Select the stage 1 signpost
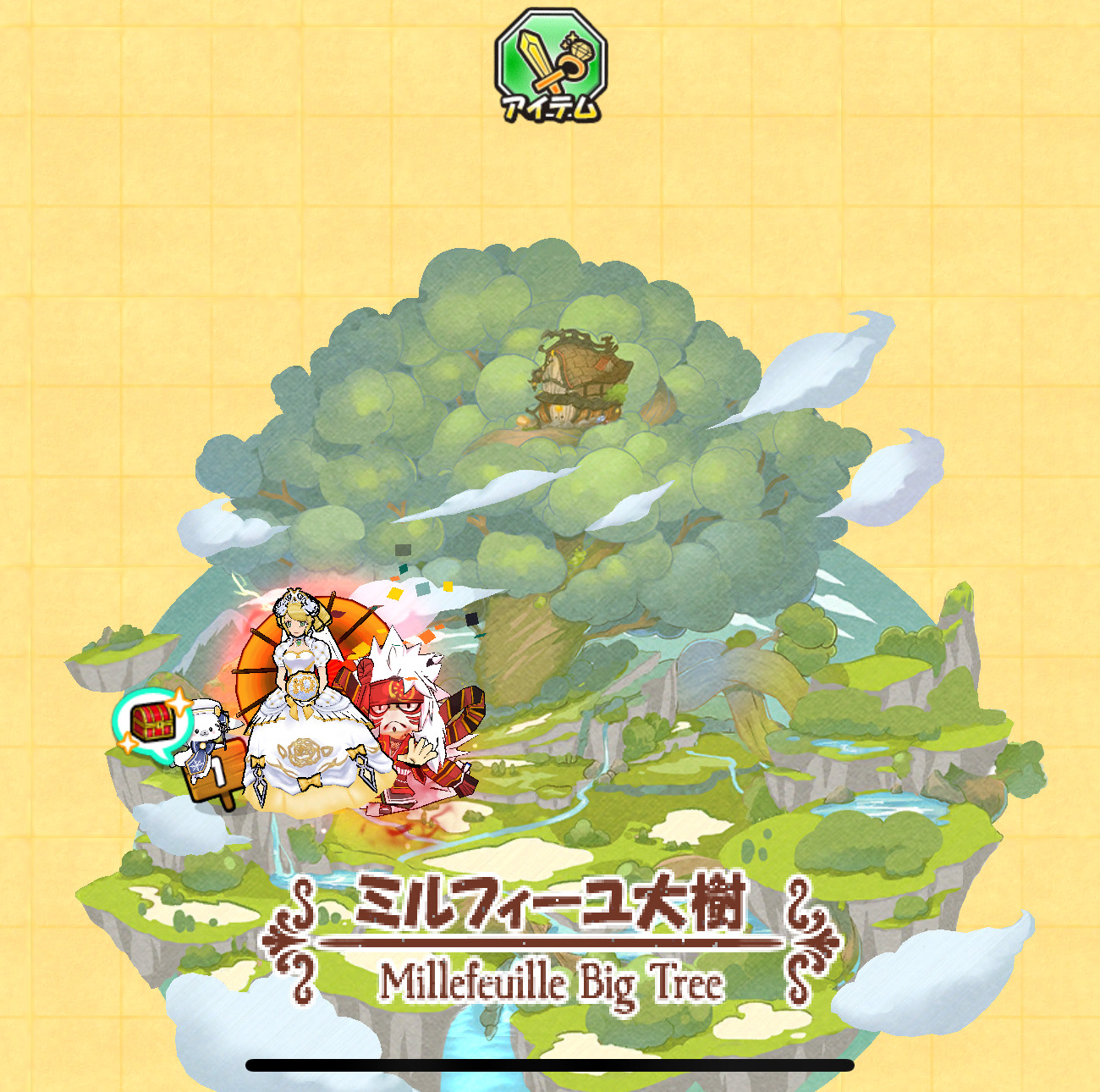Viewport: 1100px width, 1092px height. [212, 777]
